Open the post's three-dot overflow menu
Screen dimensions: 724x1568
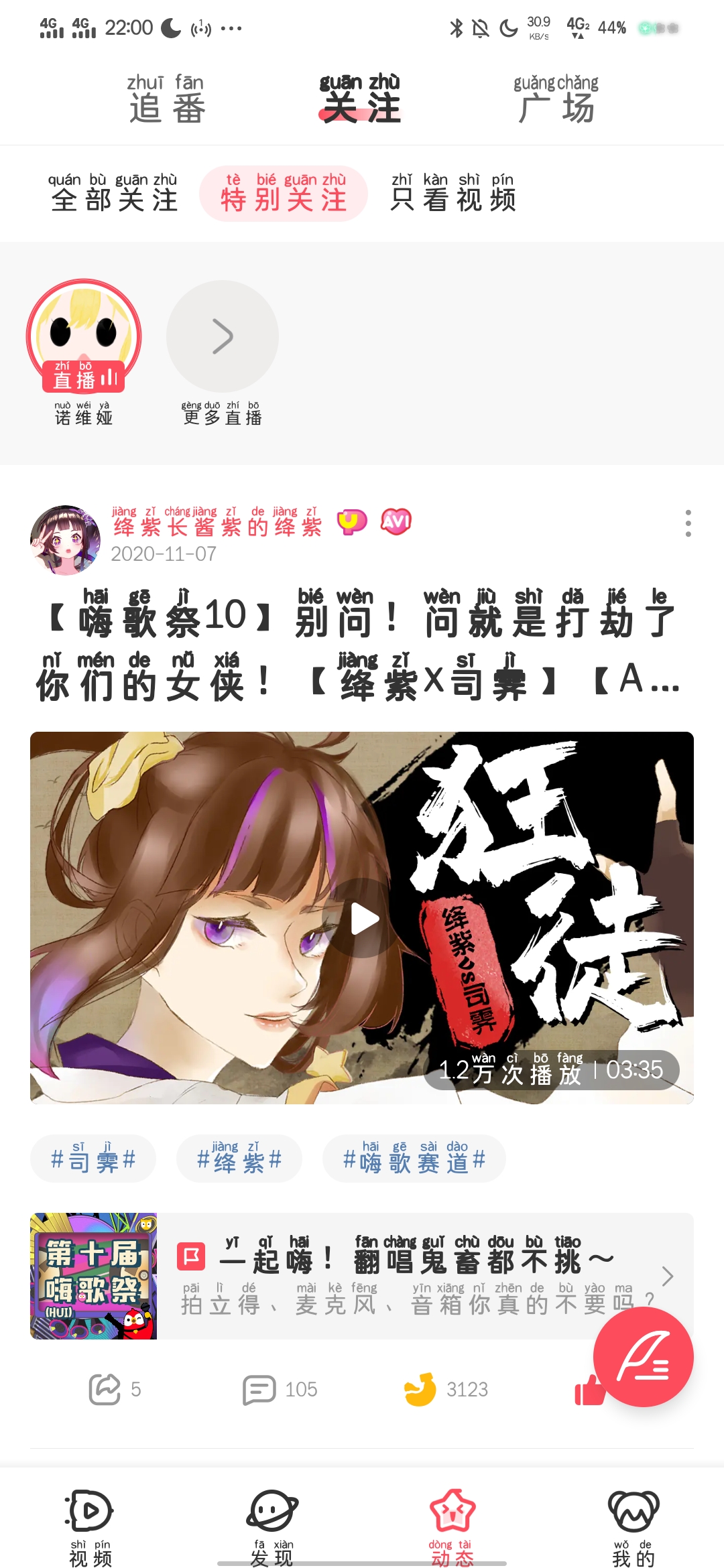(688, 523)
